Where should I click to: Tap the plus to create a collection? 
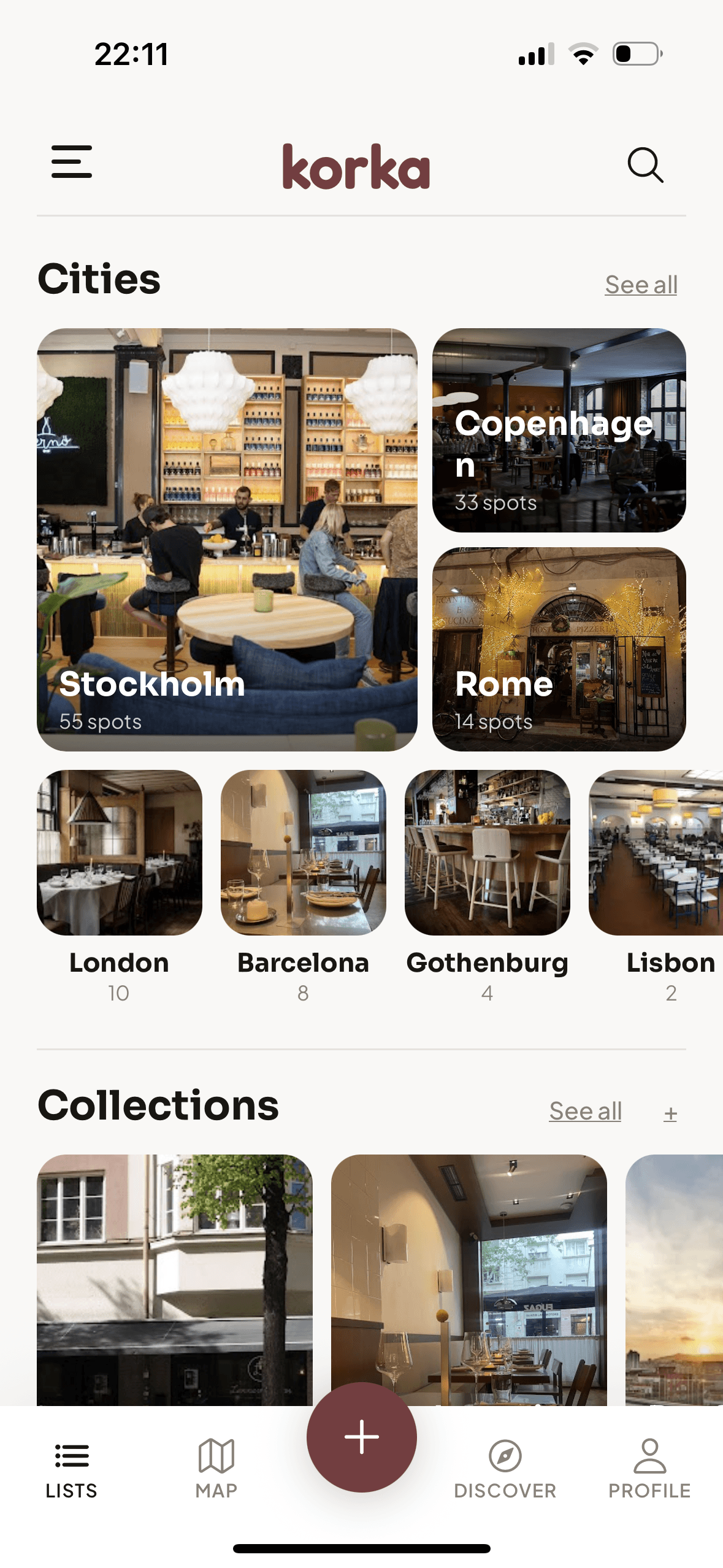tap(670, 1112)
